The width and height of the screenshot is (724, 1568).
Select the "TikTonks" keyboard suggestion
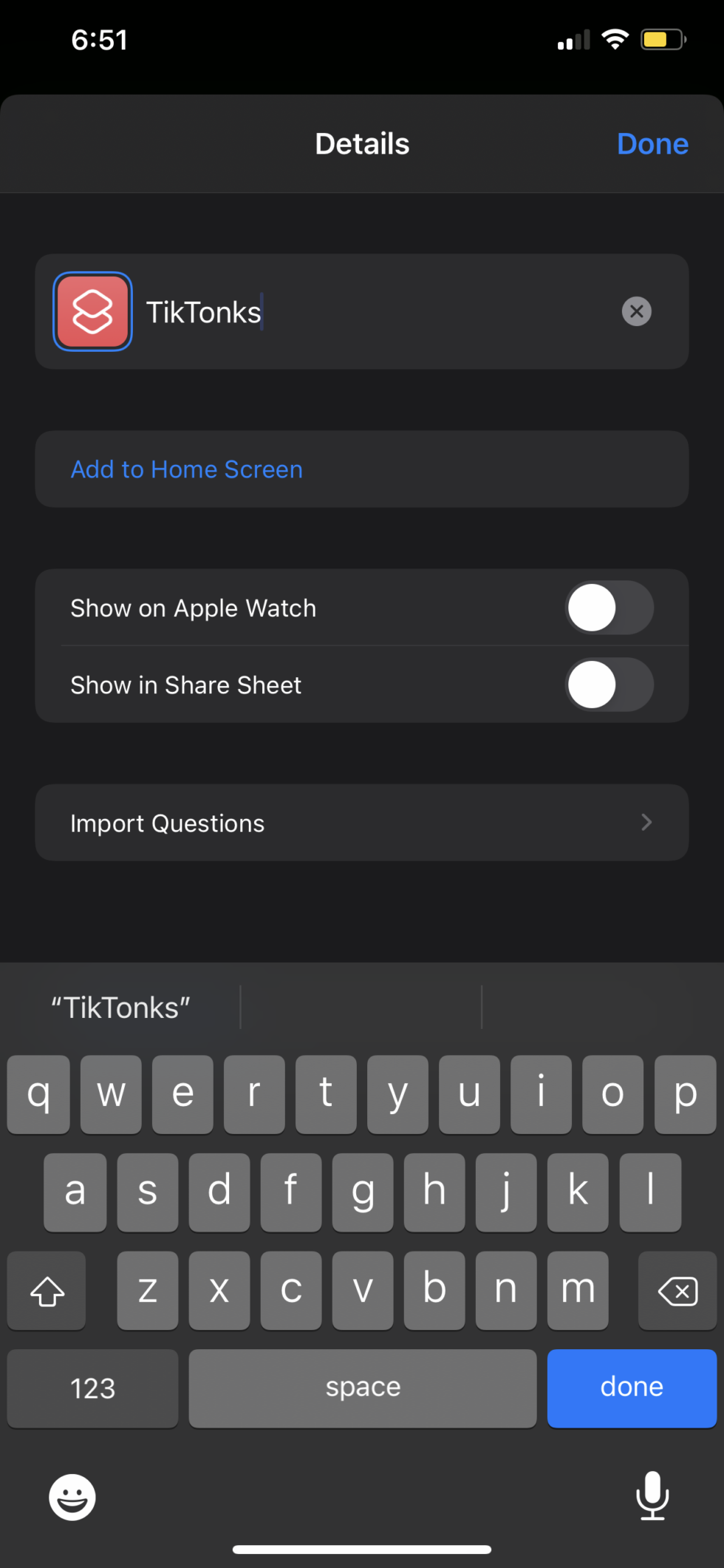pos(120,1008)
